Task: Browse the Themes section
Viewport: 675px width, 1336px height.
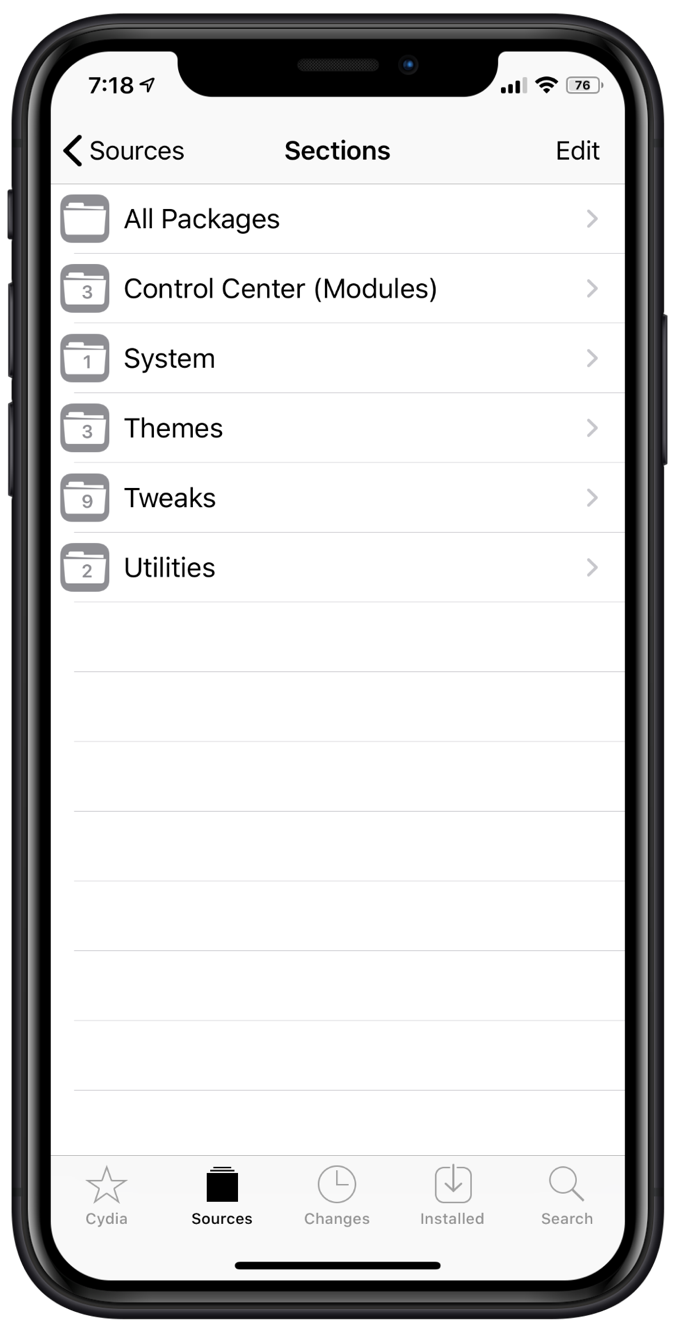Action: point(338,428)
